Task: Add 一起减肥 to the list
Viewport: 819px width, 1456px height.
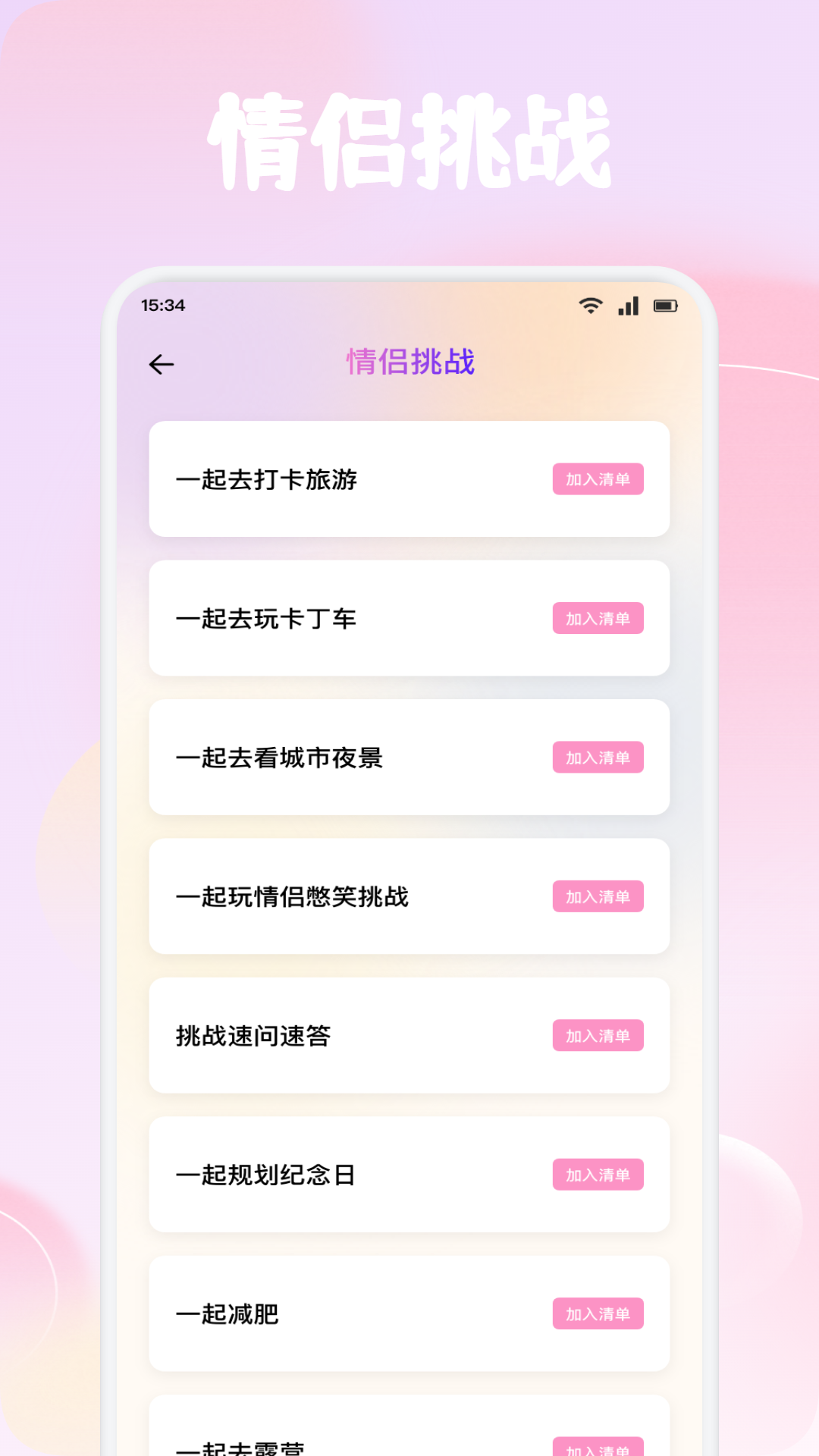Action: [x=598, y=1314]
